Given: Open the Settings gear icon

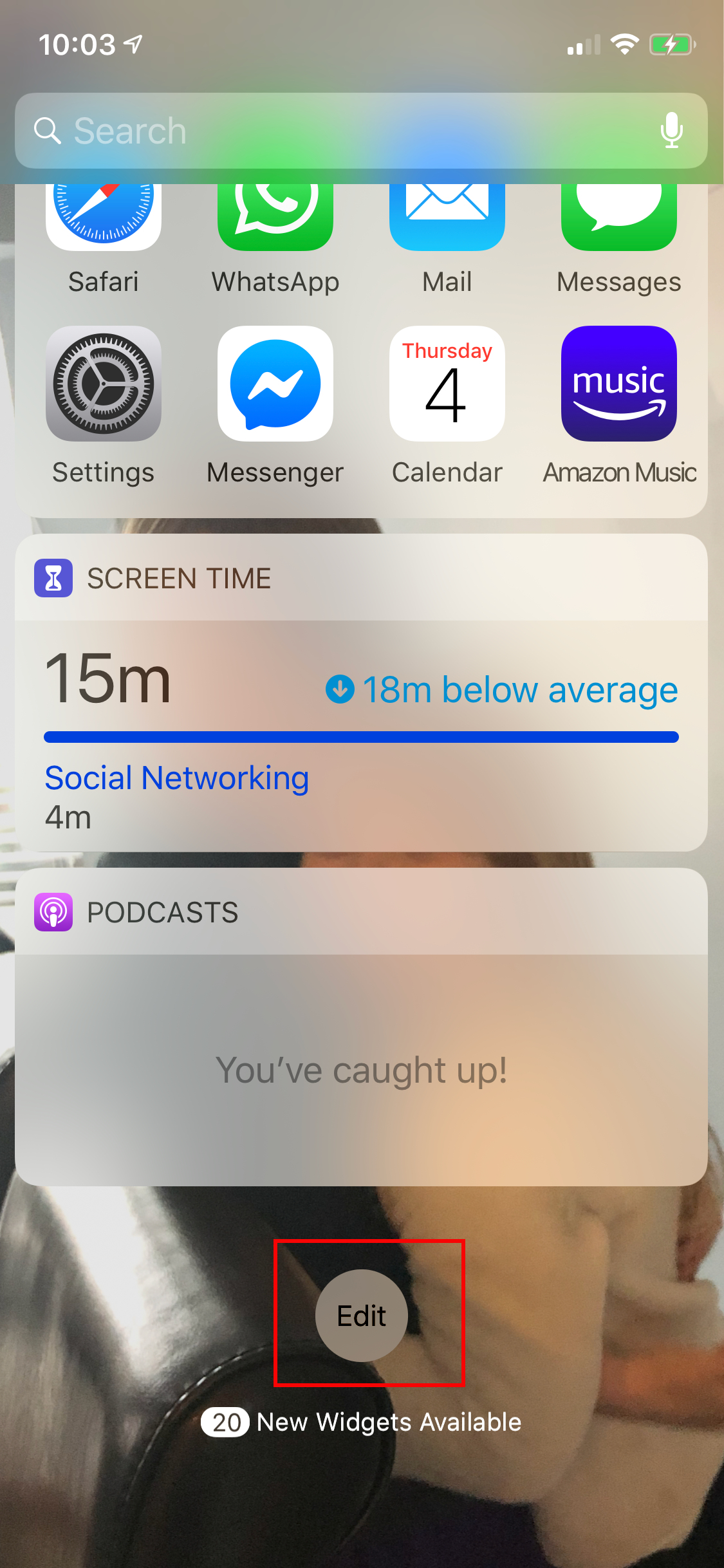Looking at the screenshot, I should (x=103, y=384).
